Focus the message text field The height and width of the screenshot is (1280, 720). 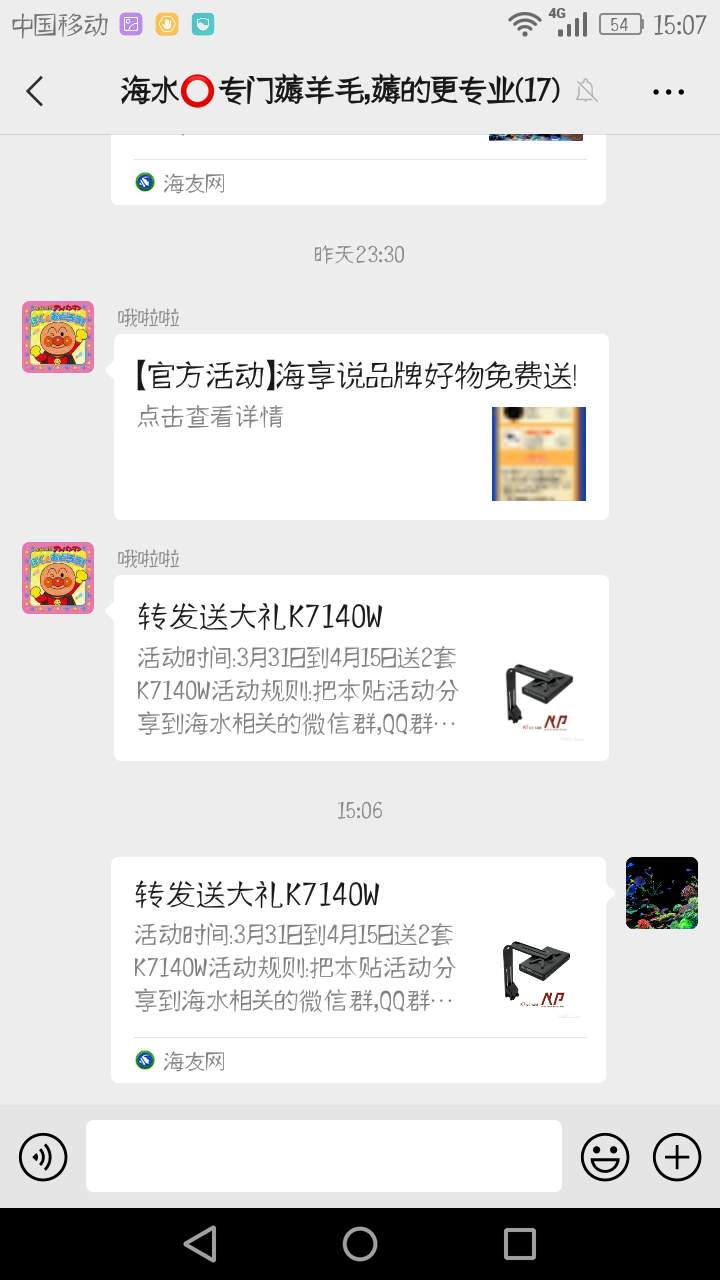click(323, 1156)
